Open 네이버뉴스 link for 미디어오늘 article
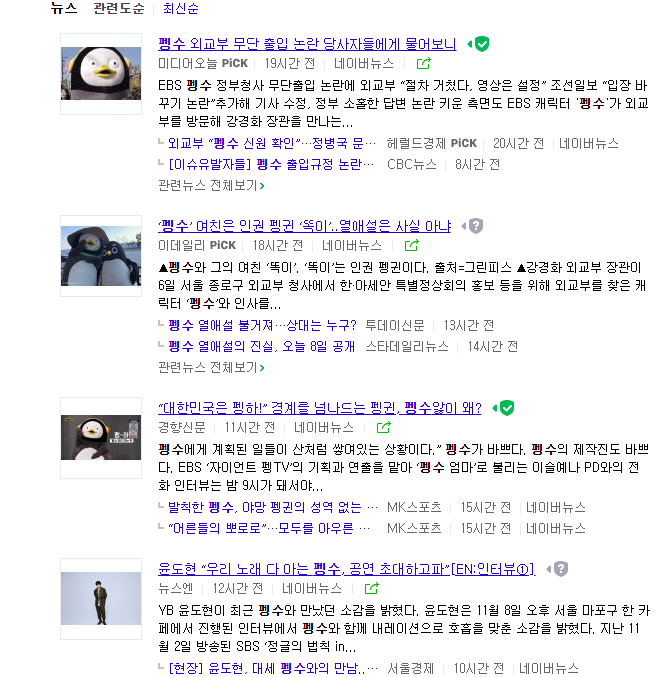 [x=364, y=63]
